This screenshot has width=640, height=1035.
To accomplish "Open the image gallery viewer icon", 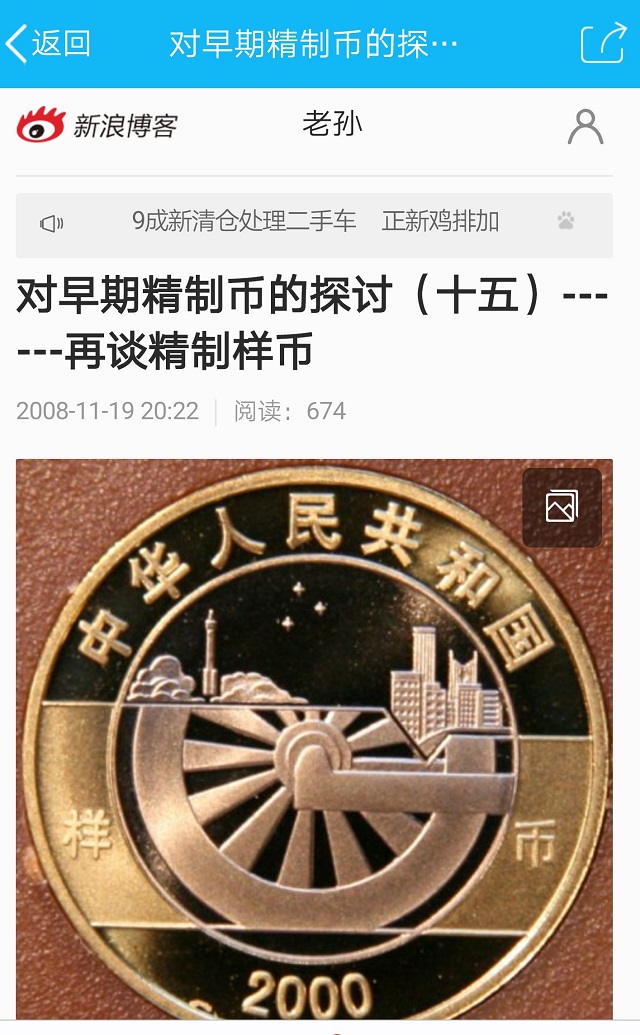I will click(562, 507).
